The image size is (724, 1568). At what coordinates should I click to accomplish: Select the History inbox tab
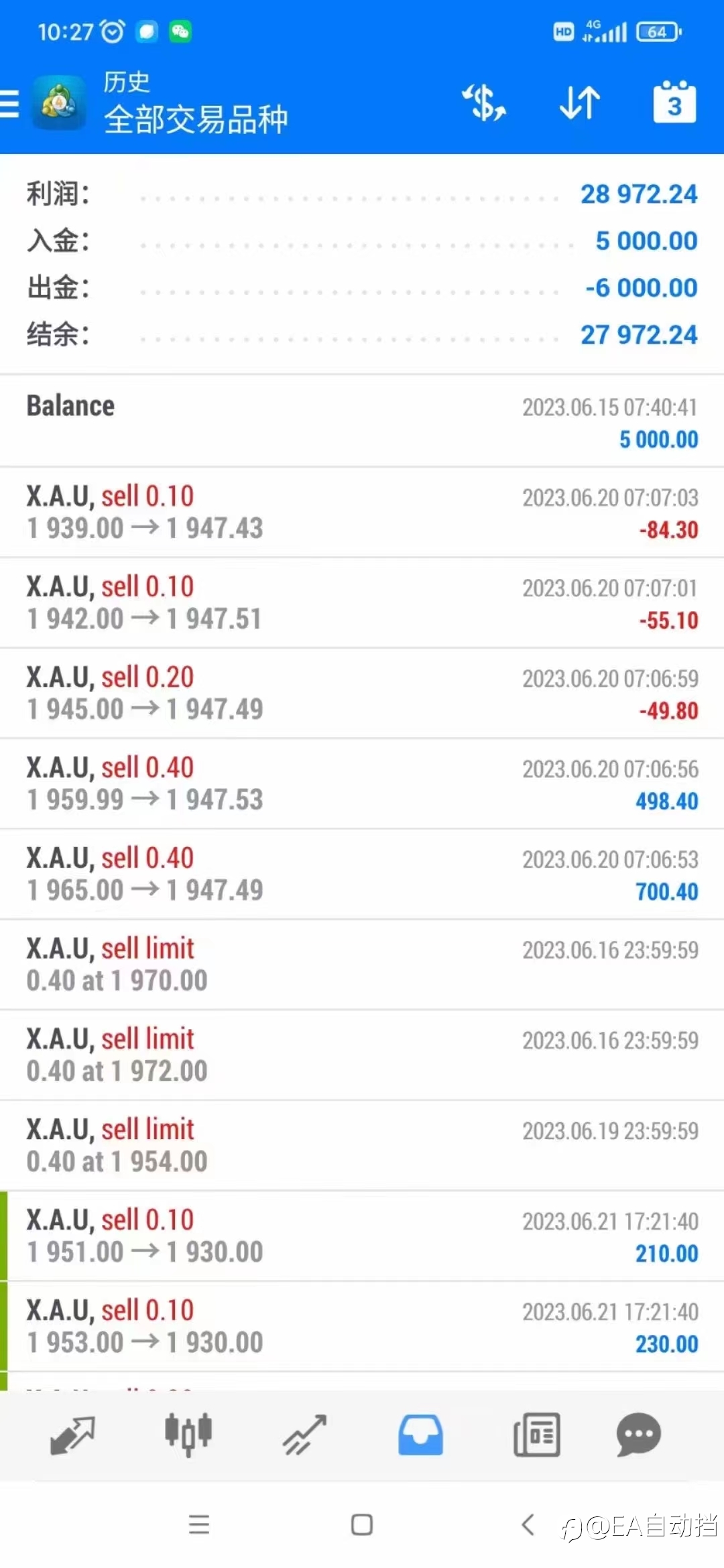point(420,1435)
